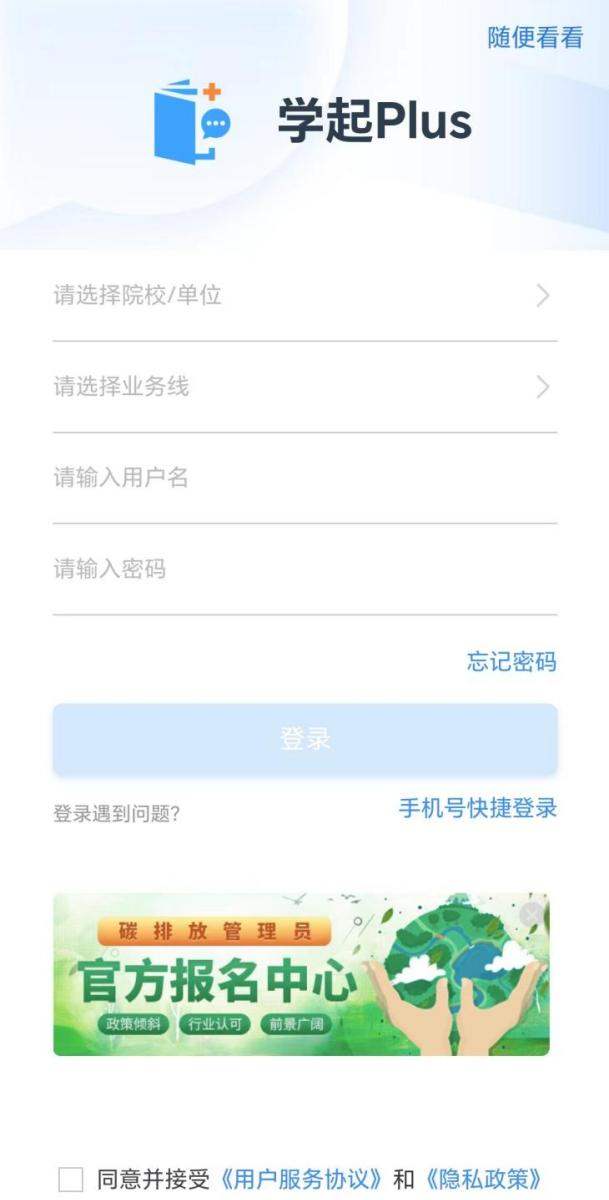The width and height of the screenshot is (609, 1200).
Task: Check the 同意并接受 agreement box
Action: (71, 1179)
